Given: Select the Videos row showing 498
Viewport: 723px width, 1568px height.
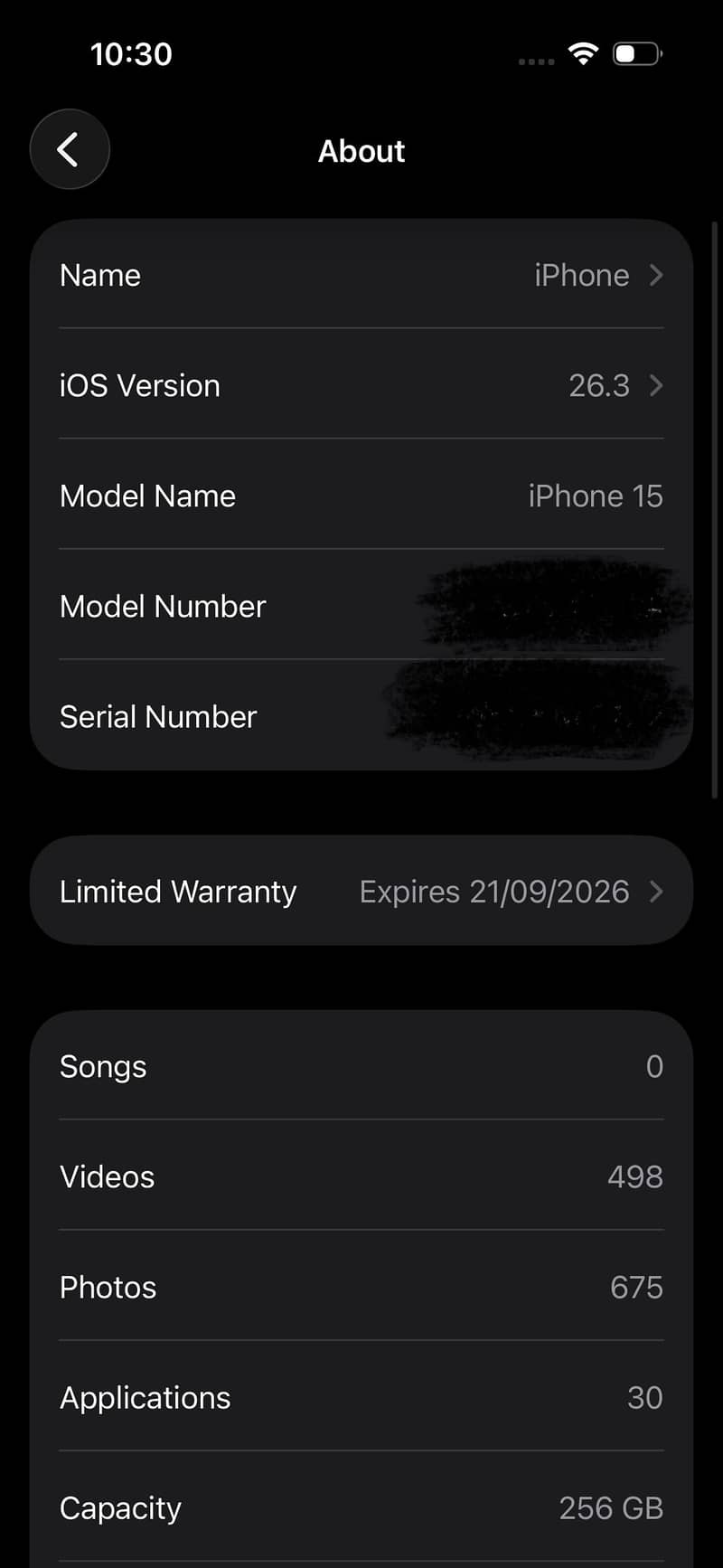Looking at the screenshot, I should tap(361, 1176).
